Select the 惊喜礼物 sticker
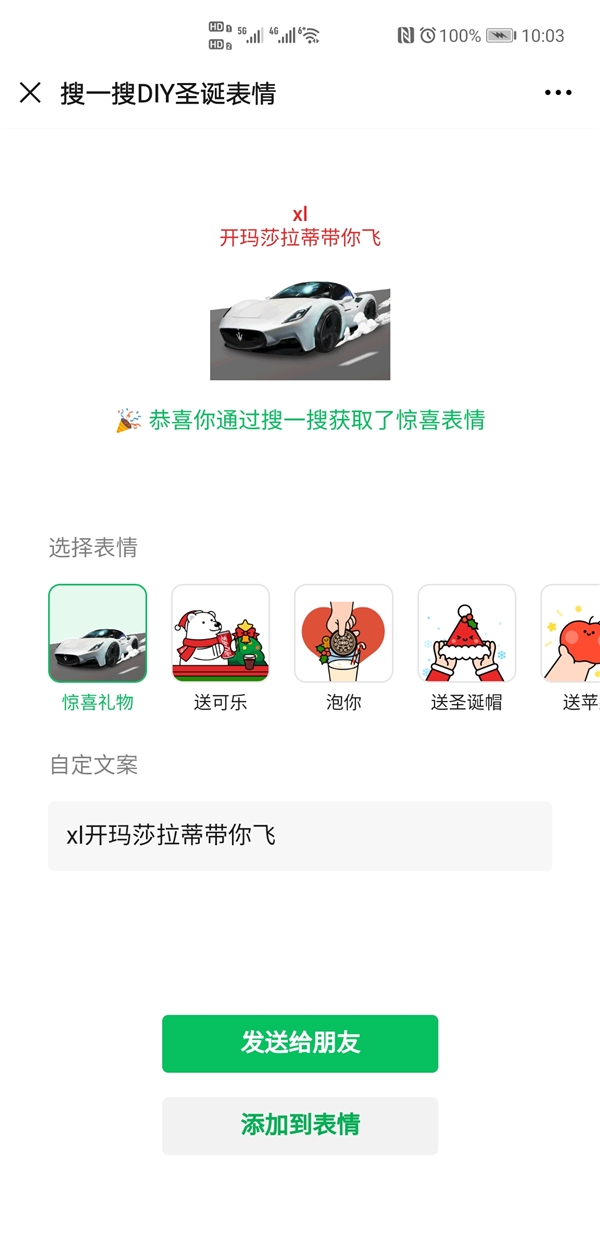Viewport: 600px width, 1237px height. (98, 633)
